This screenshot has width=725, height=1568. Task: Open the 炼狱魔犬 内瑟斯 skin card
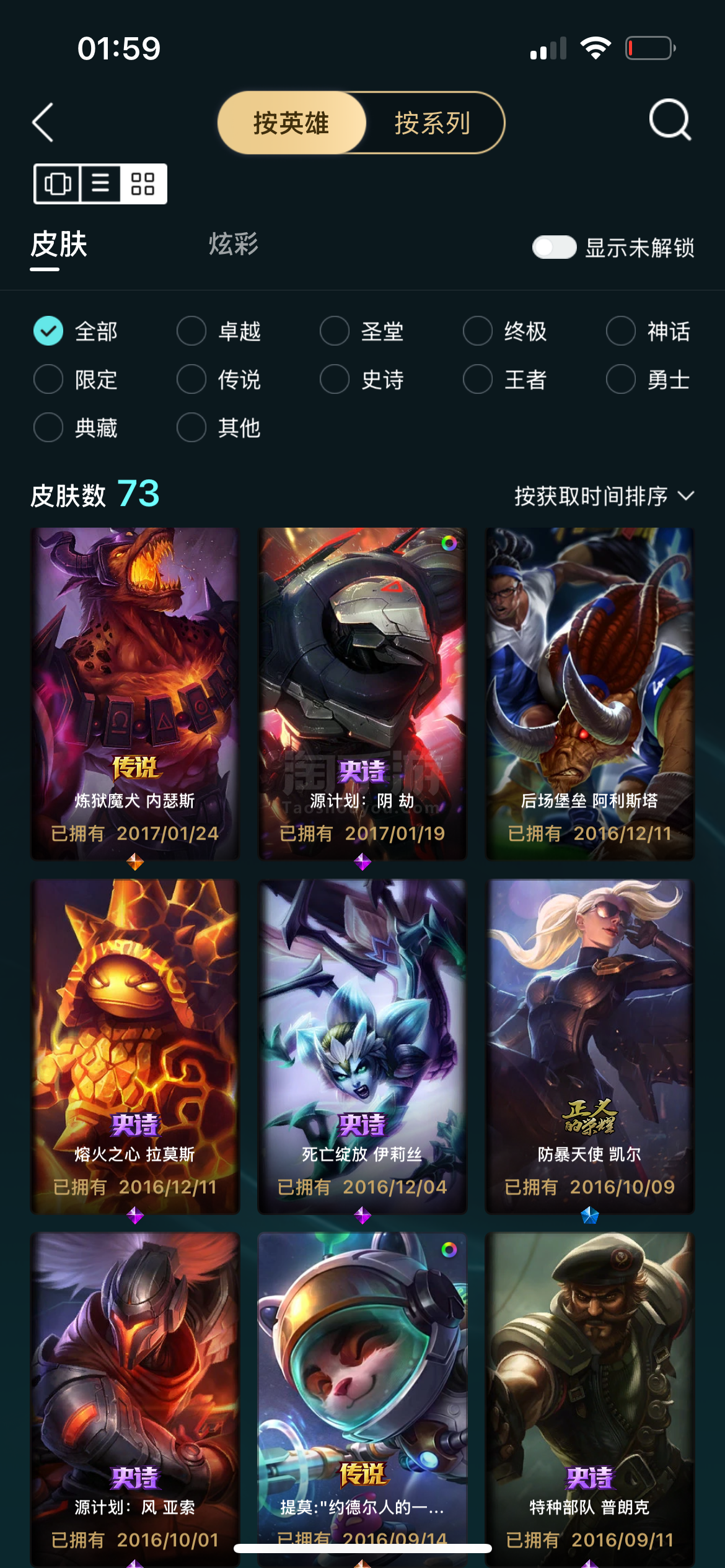tap(135, 694)
